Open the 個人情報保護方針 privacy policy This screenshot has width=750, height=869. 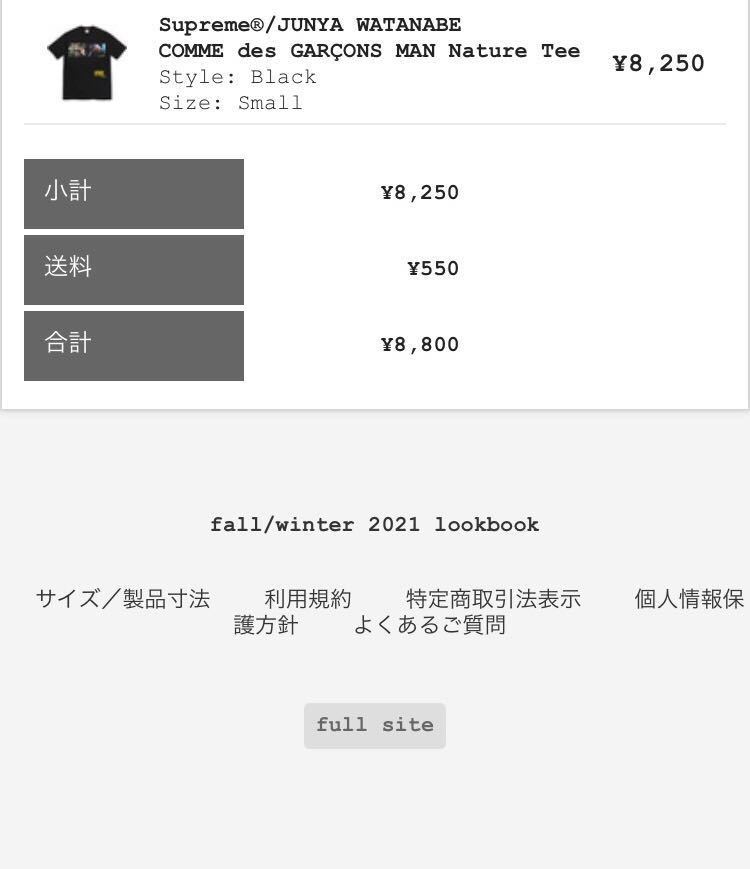(x=688, y=599)
